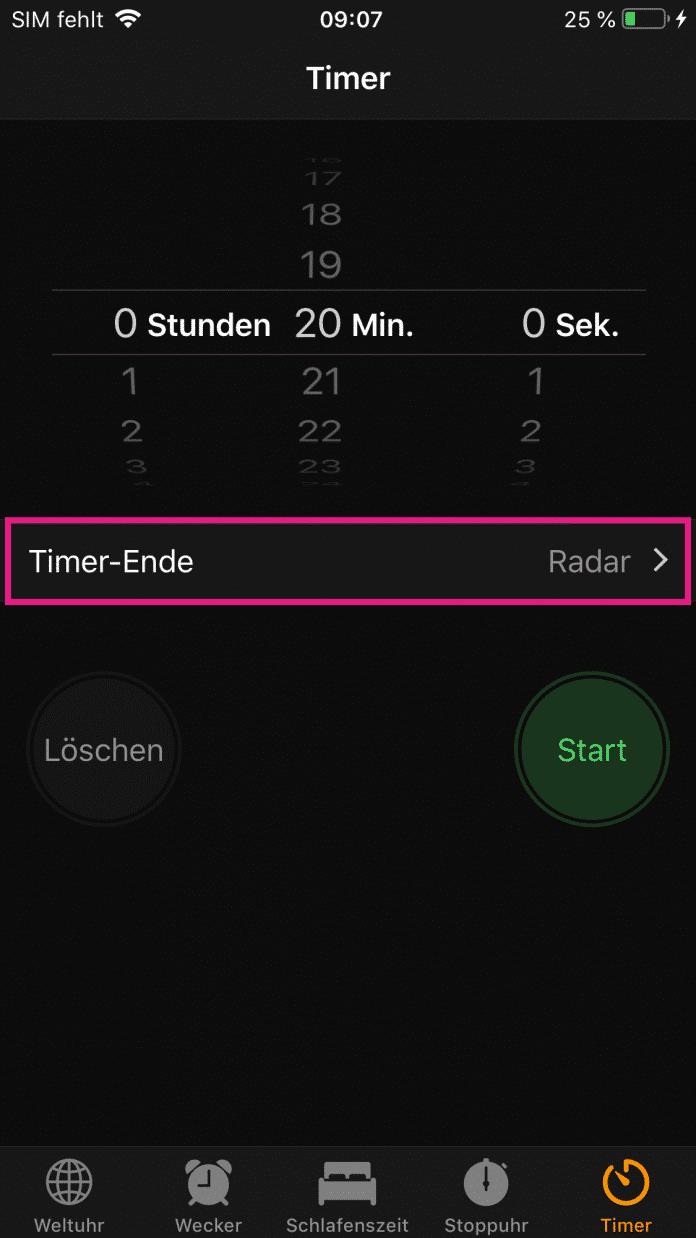Start the 20 minute timer
This screenshot has height=1238, width=696.
pos(592,750)
